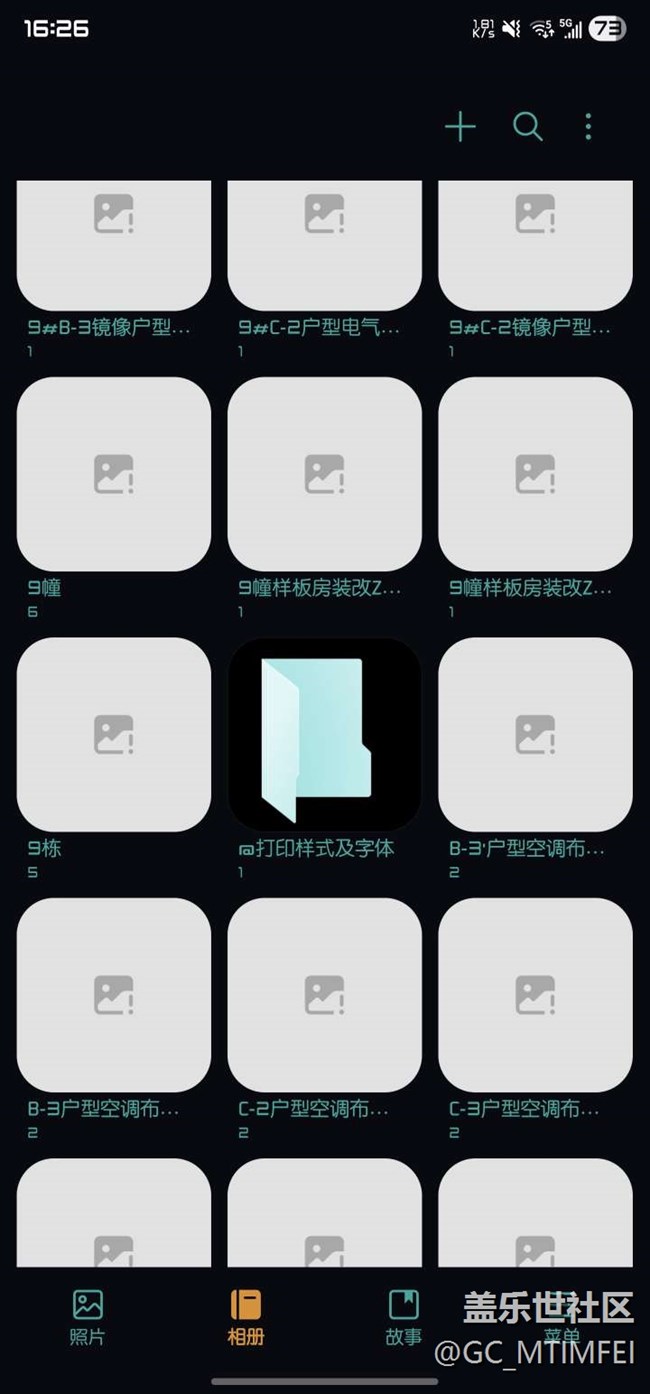Open the B-3'户型空调布 album
This screenshot has height=1394, width=650.
[535, 734]
